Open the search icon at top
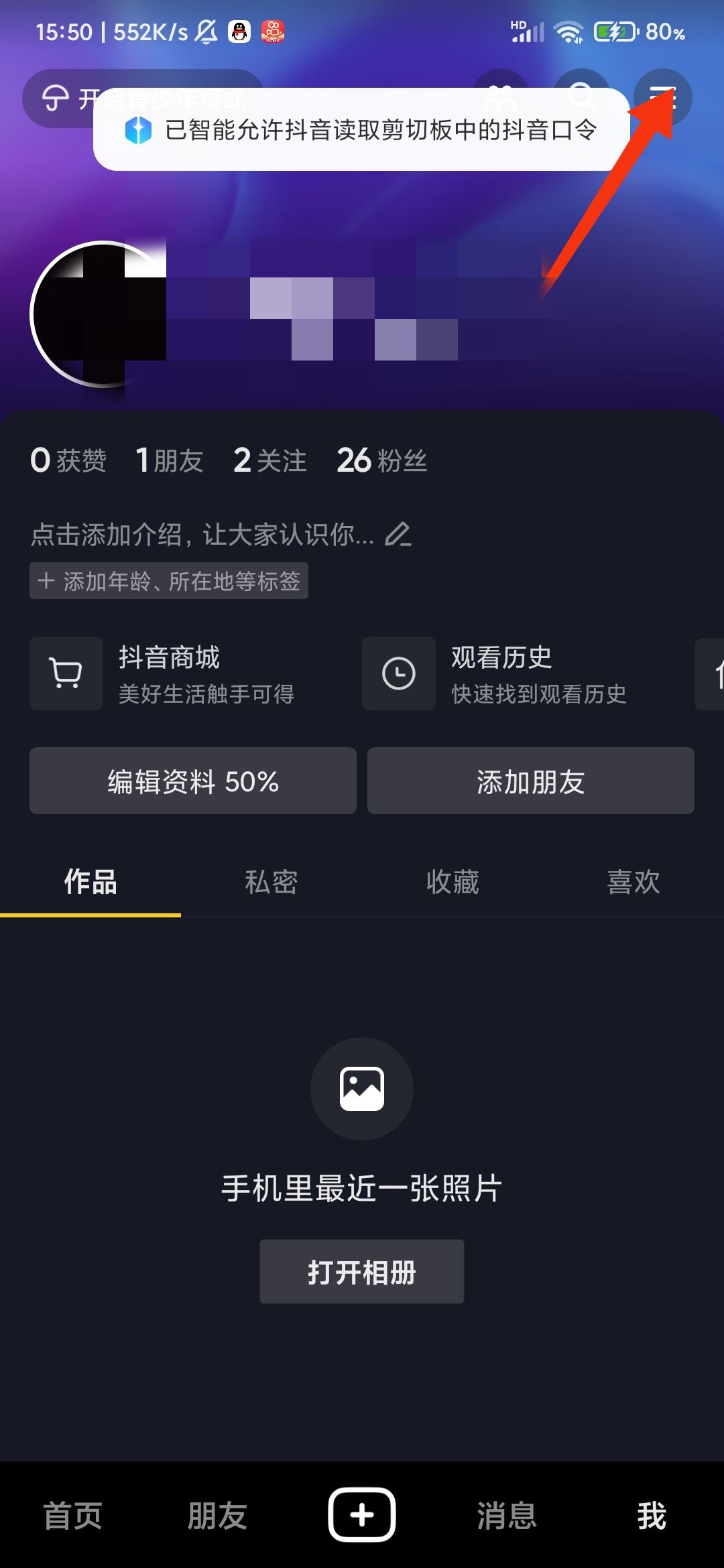The height and width of the screenshot is (1568, 724). click(583, 97)
